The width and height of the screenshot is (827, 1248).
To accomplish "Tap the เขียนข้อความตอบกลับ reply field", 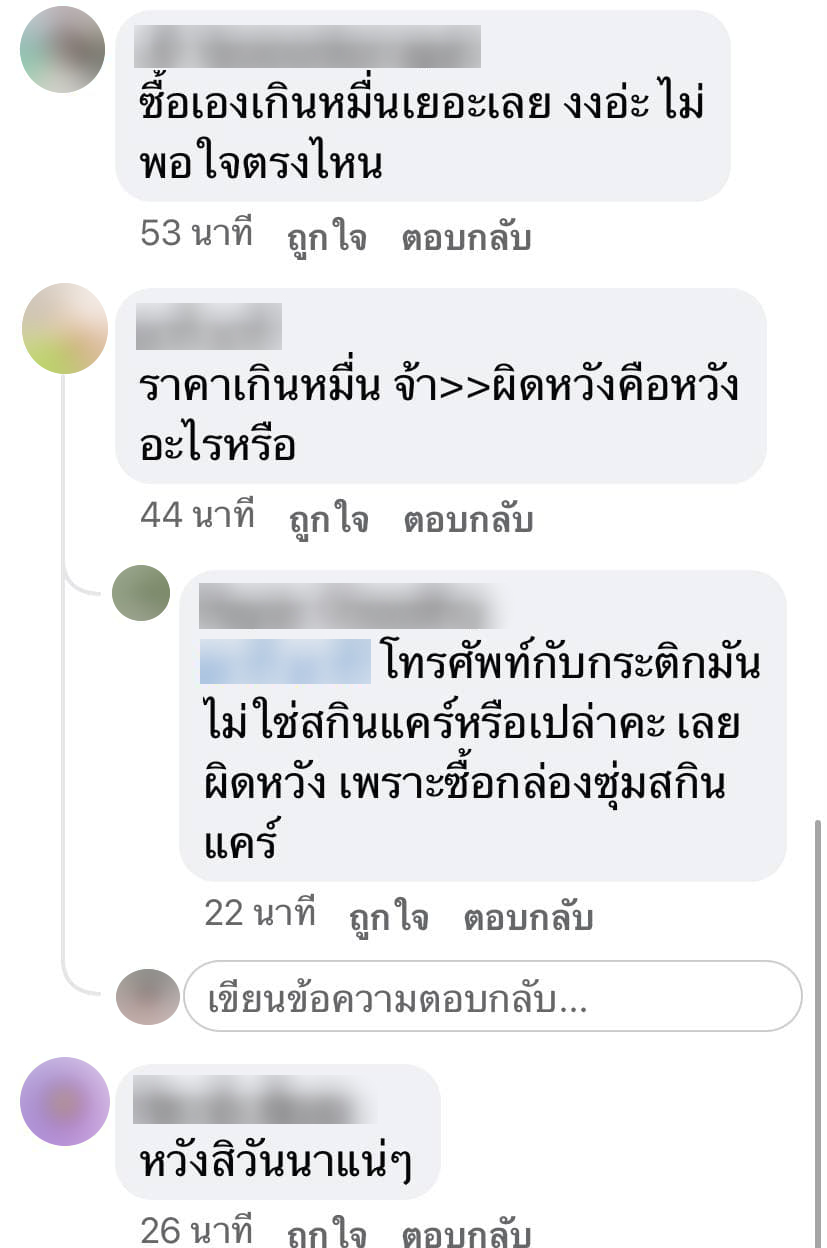I will 492,996.
